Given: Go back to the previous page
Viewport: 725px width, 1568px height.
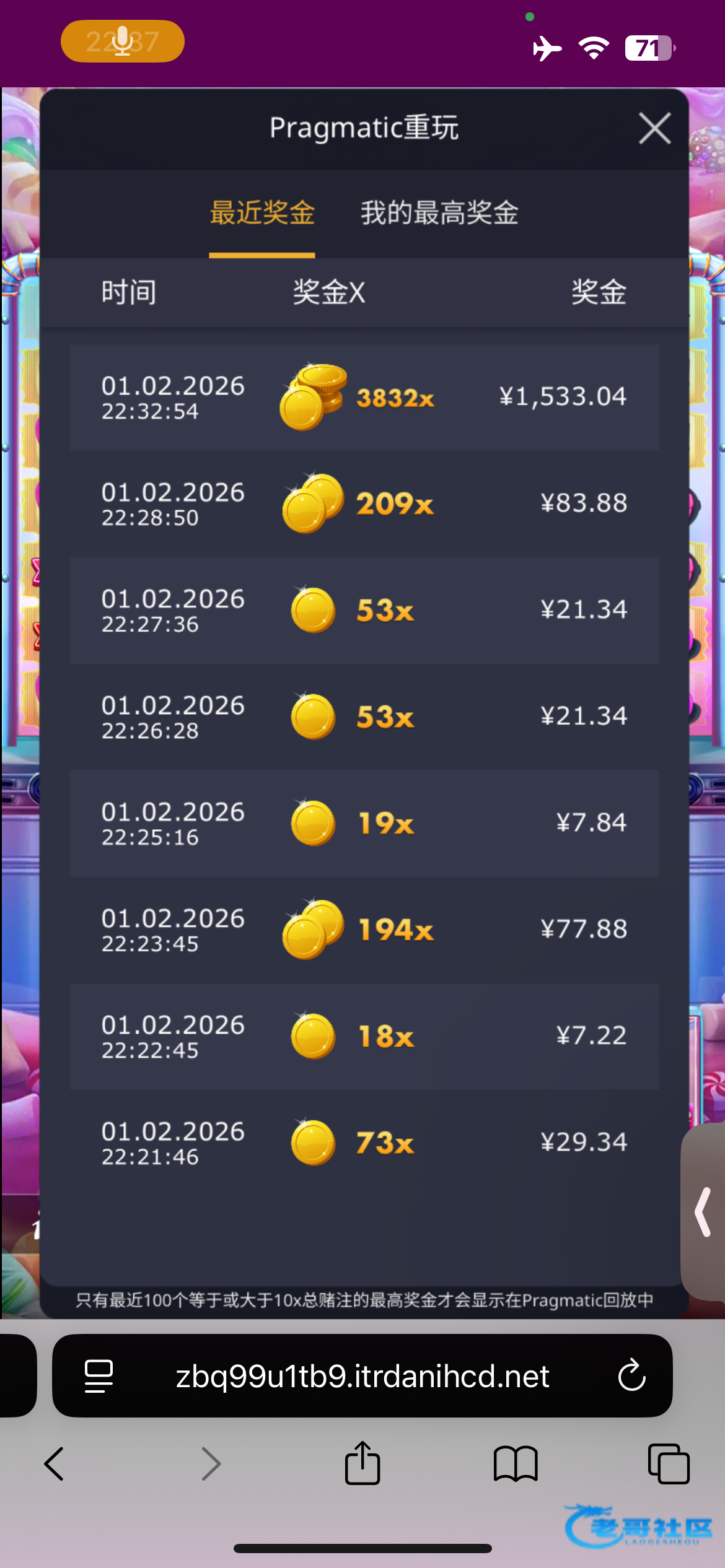Looking at the screenshot, I should tap(54, 1464).
